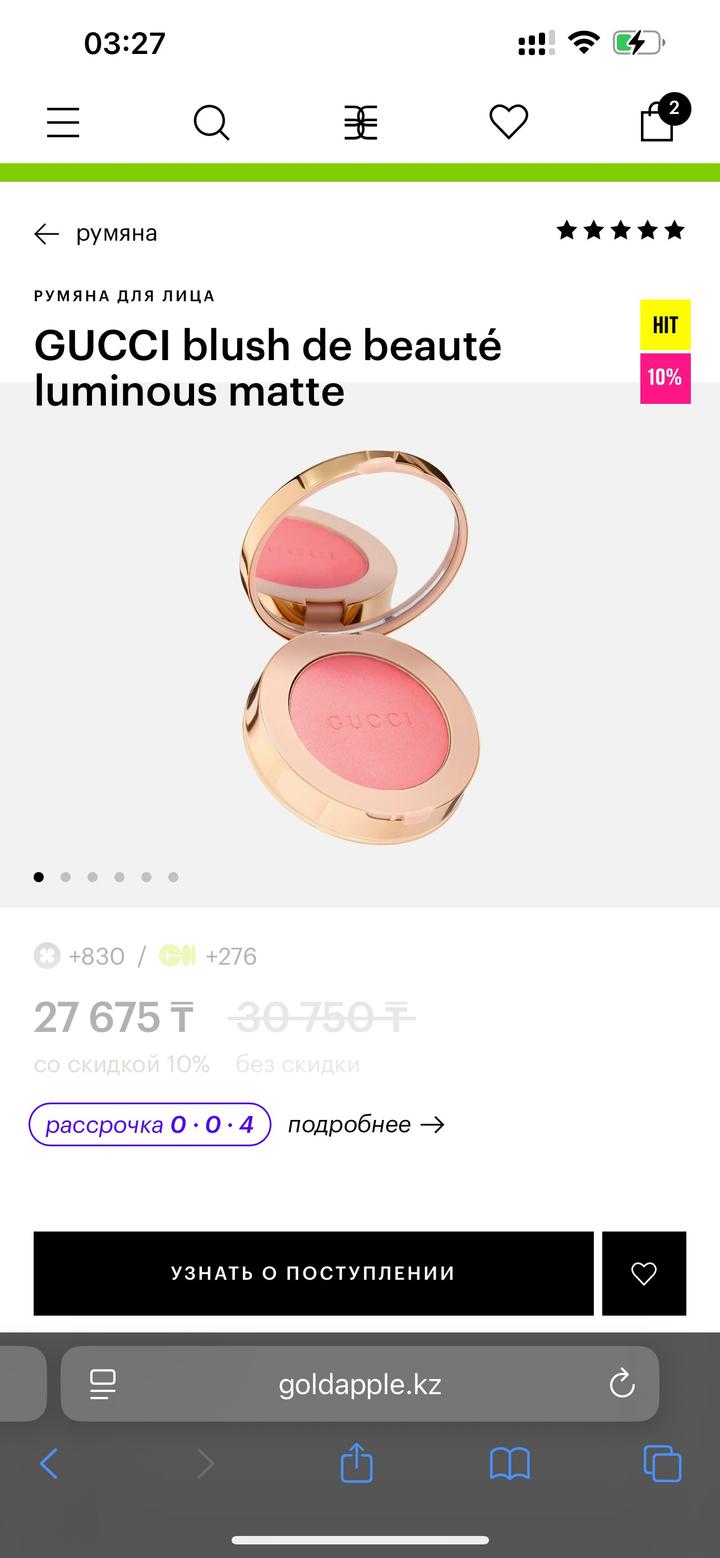Image resolution: width=720 pixels, height=1558 pixels.
Task: Share this page from Safari toolbar
Action: pyautogui.click(x=356, y=1465)
